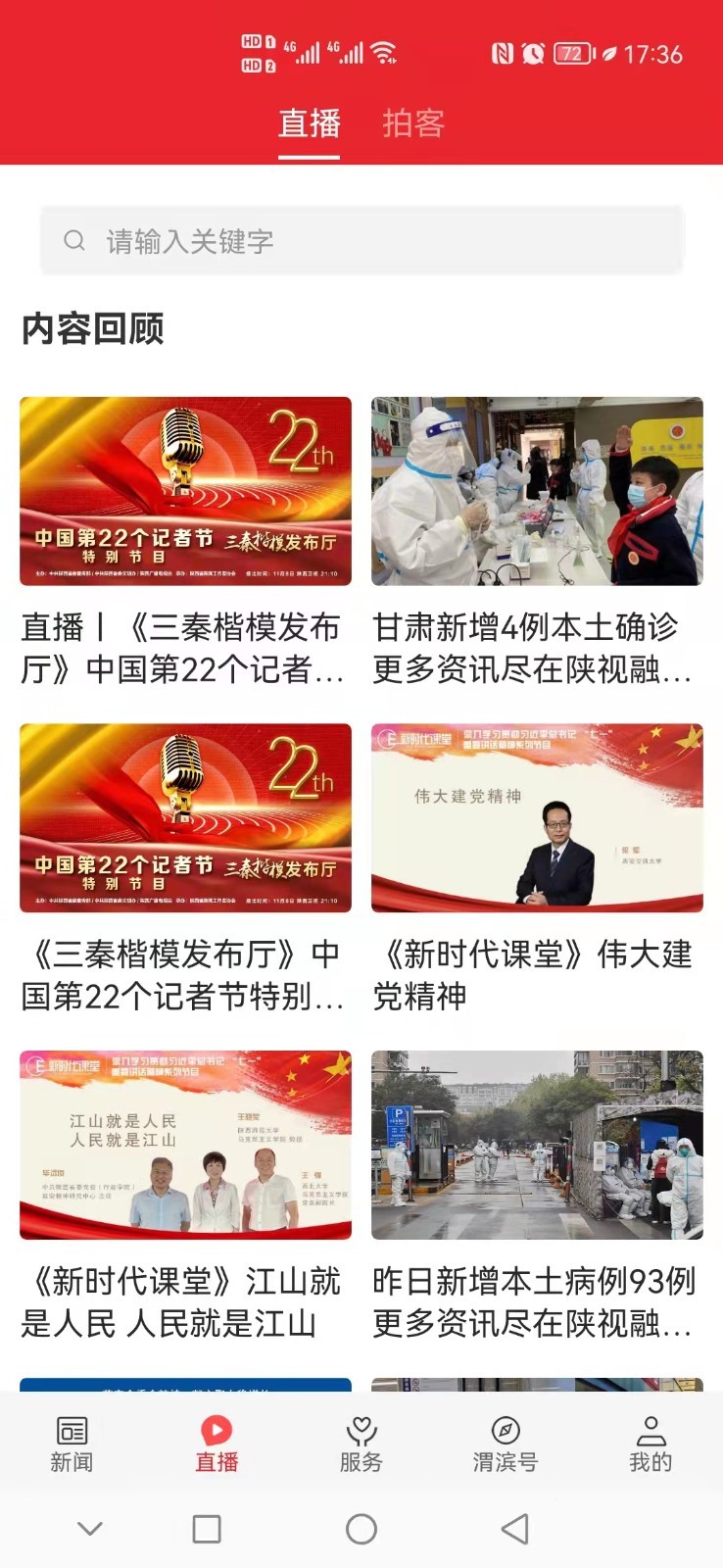Open 甘肃新增4例本土确诊 video card

pos(537,541)
